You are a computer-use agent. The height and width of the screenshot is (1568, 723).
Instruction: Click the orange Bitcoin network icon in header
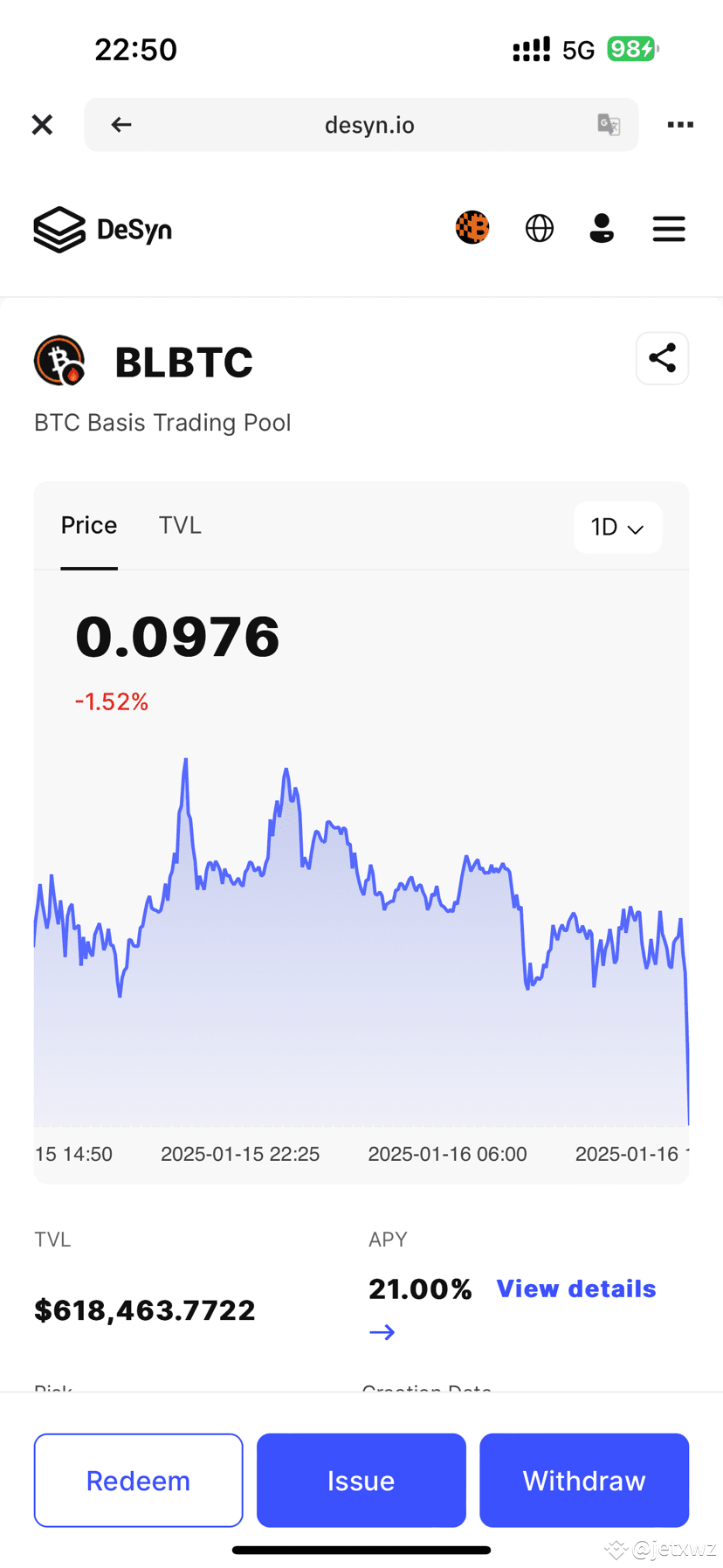(472, 228)
